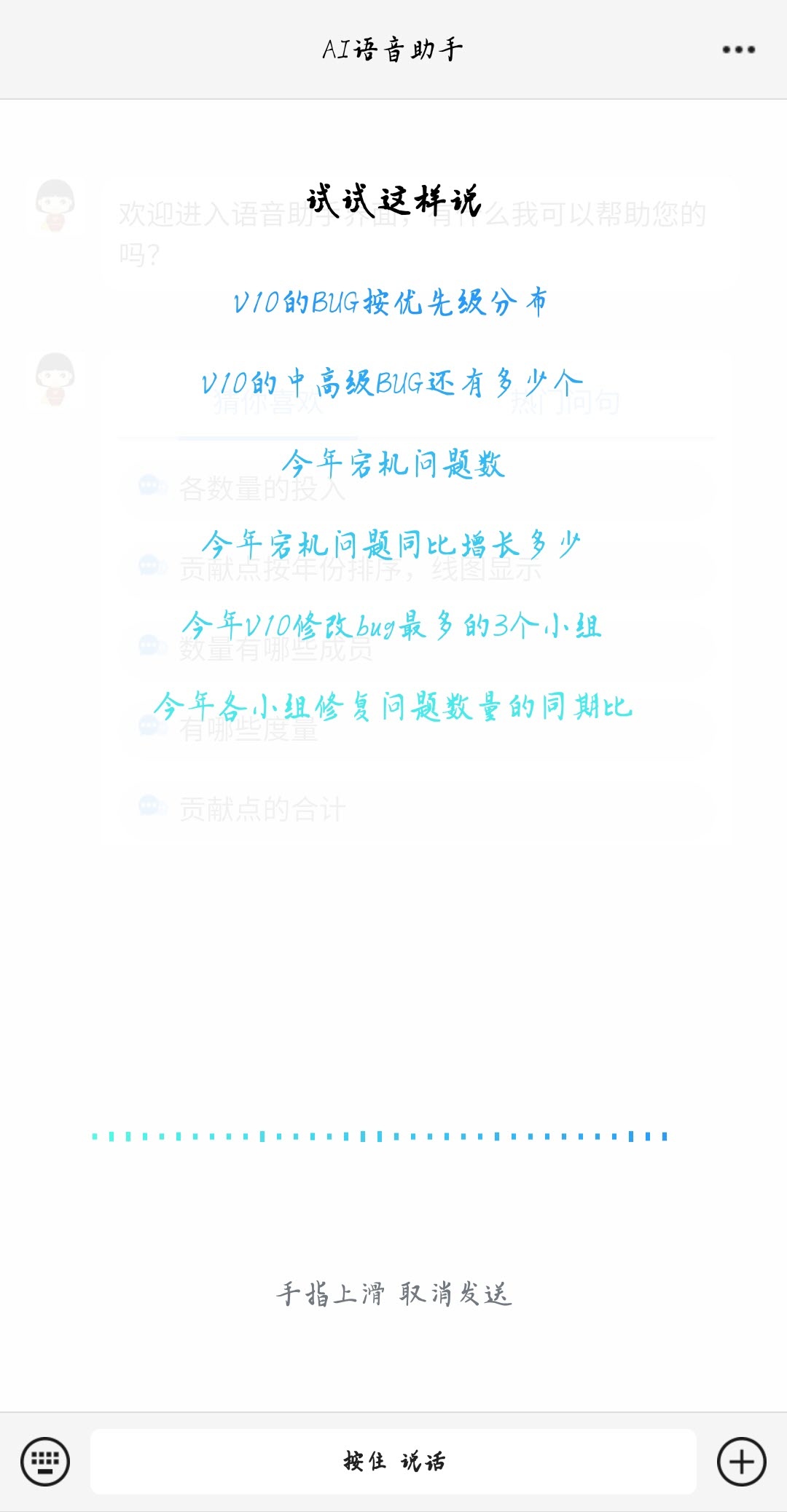
Task: Choose suggestion 今年宕机问题同比增长多少
Action: pos(391,544)
